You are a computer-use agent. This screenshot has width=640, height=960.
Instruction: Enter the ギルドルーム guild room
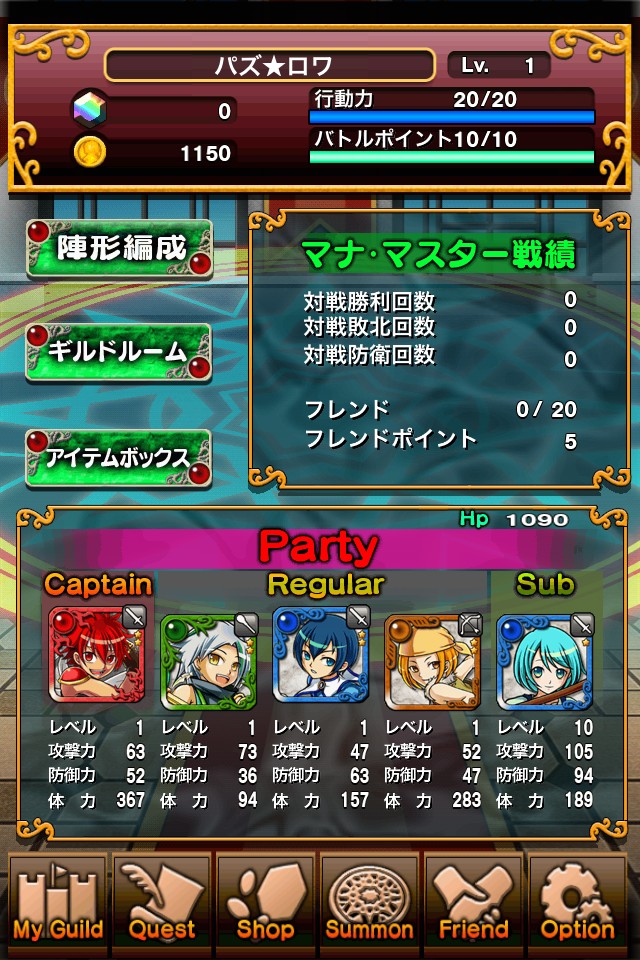click(x=119, y=352)
